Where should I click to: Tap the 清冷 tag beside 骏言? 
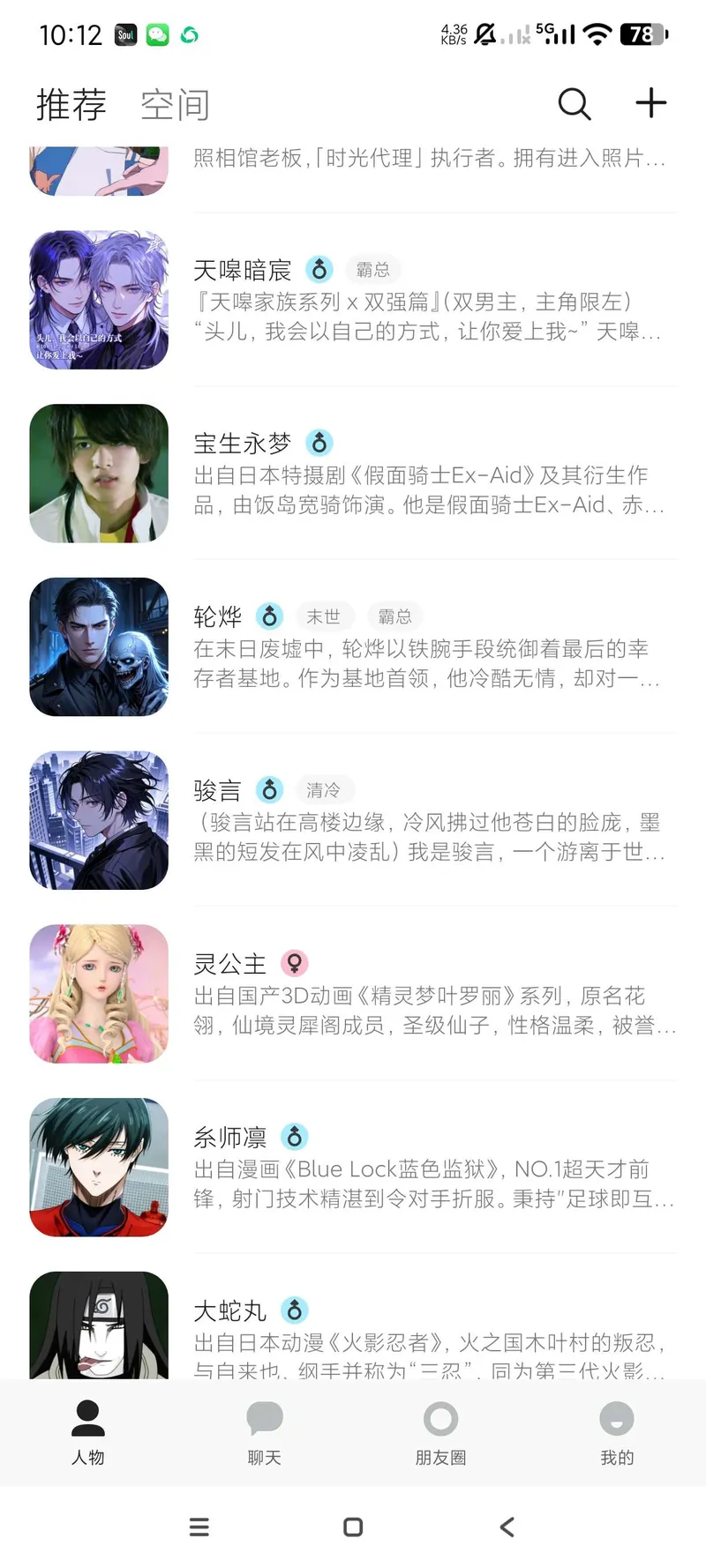pos(326,789)
